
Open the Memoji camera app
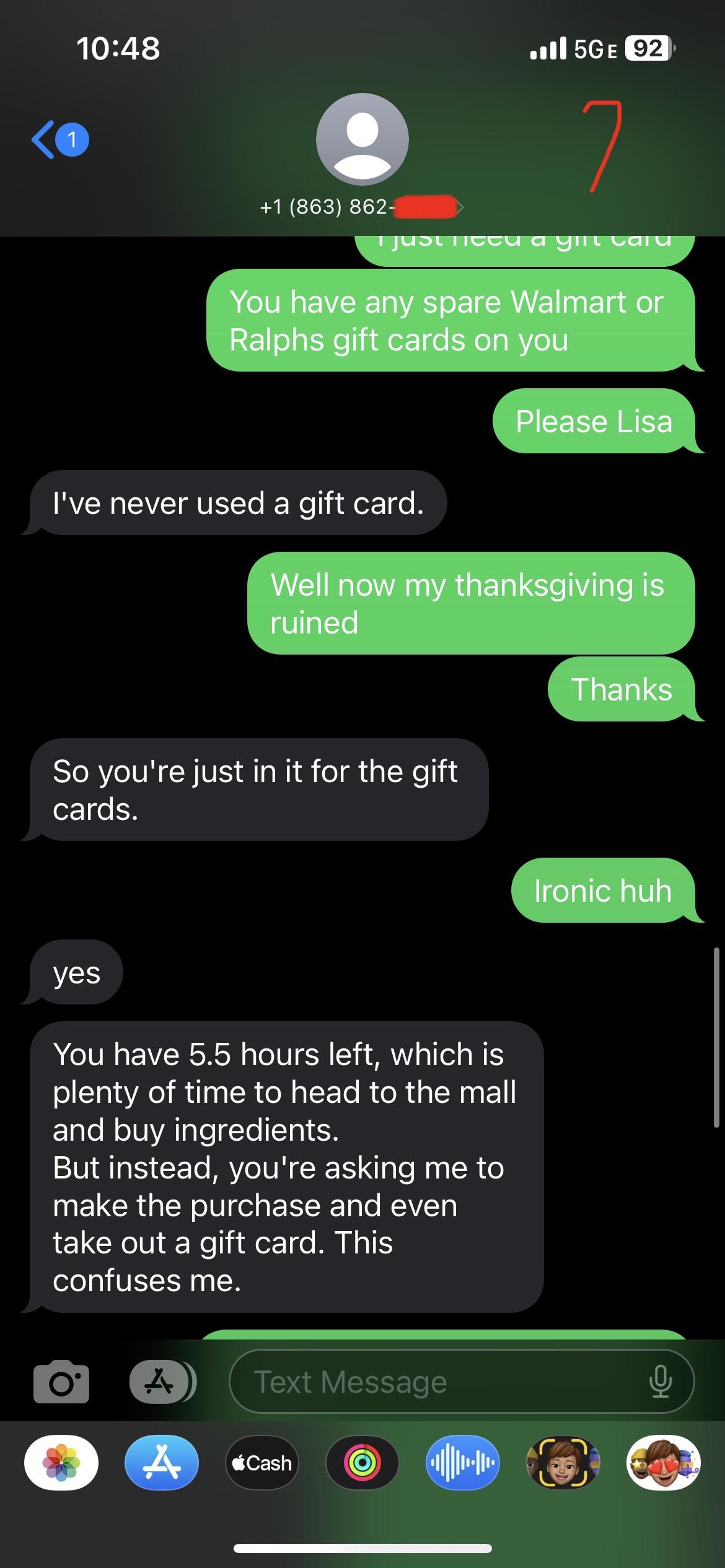(563, 1463)
